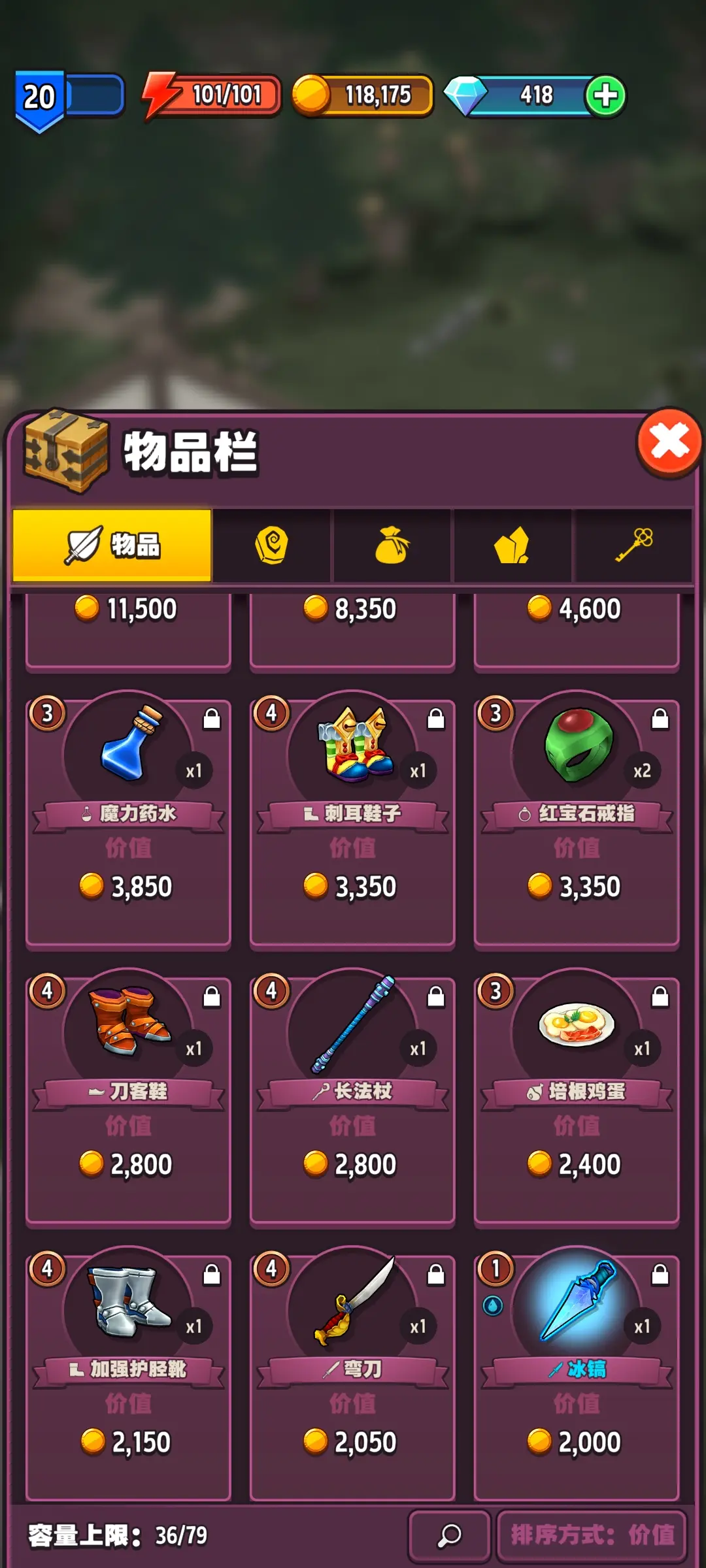This screenshot has width=706, height=1568.
Task: Search the inventory with the magnifier button
Action: click(449, 1535)
